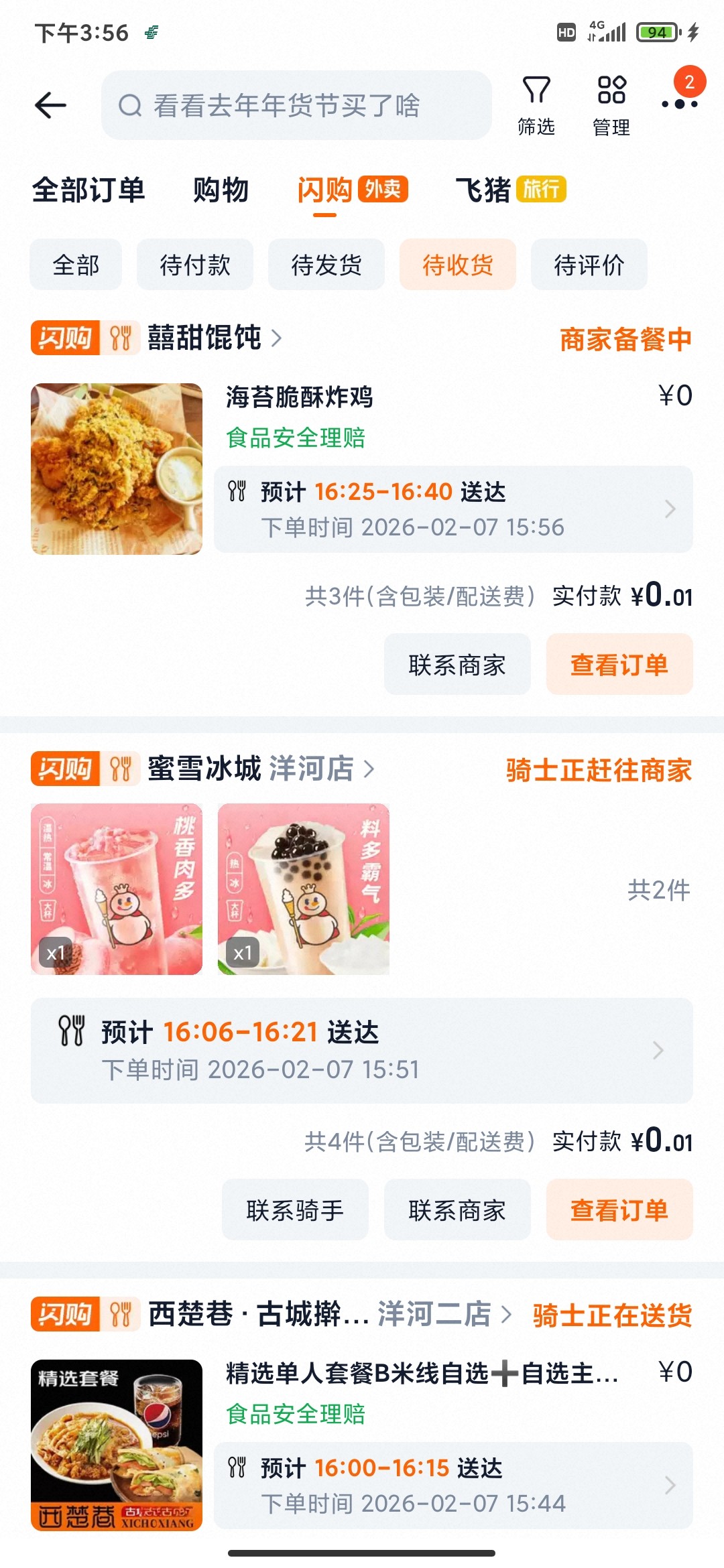Image resolution: width=724 pixels, height=1568 pixels.
Task: Filter orders by 待评价
Action: tap(589, 265)
